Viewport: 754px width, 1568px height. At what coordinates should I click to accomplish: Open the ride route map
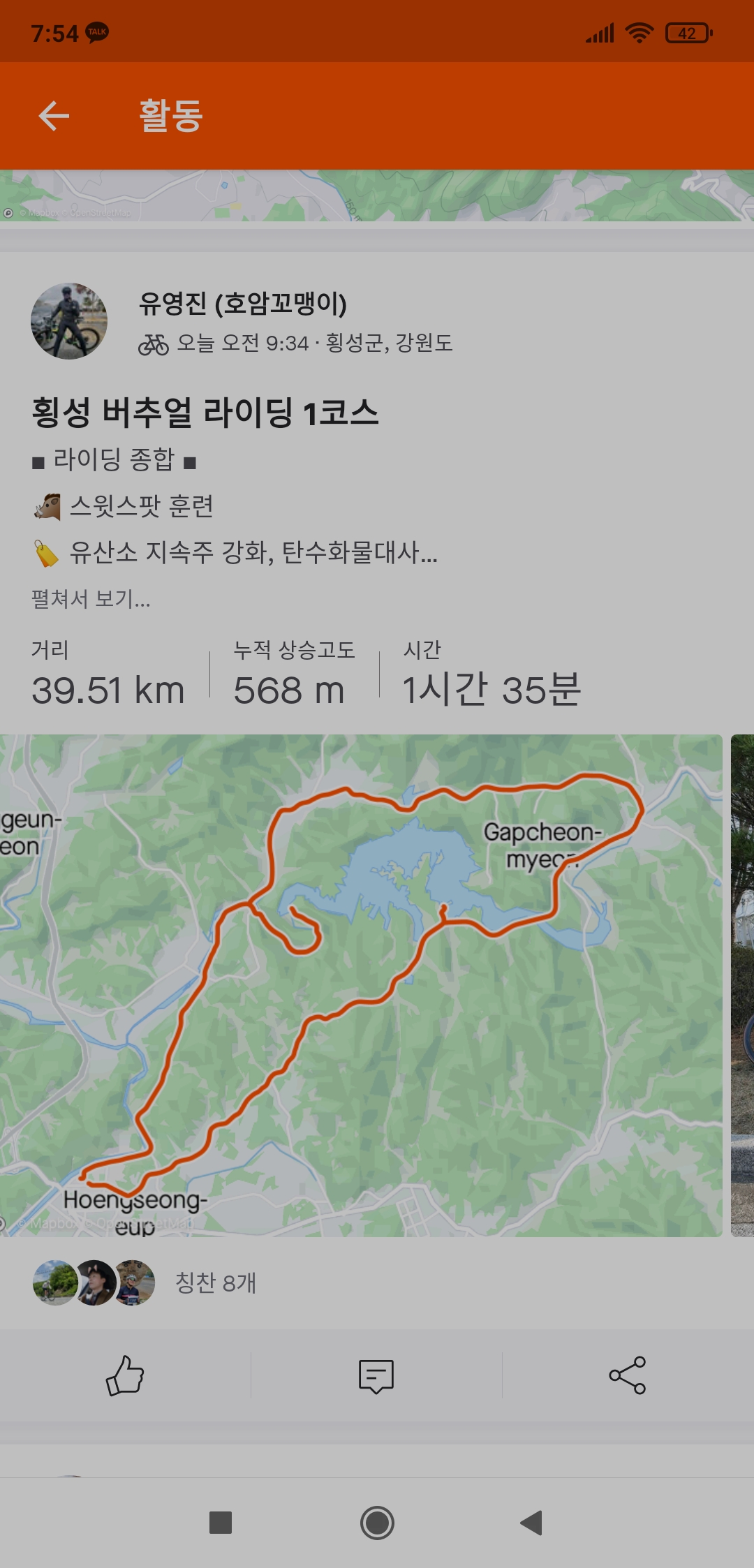361,984
